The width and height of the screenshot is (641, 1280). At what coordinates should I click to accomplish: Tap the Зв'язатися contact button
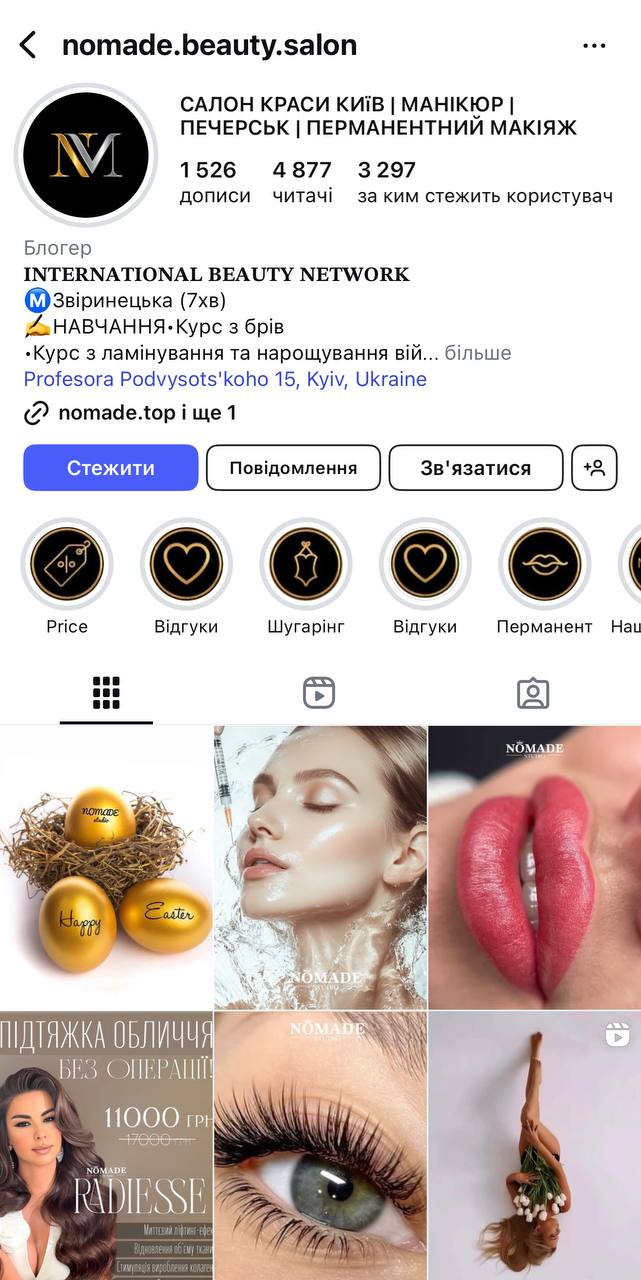pyautogui.click(x=476, y=468)
